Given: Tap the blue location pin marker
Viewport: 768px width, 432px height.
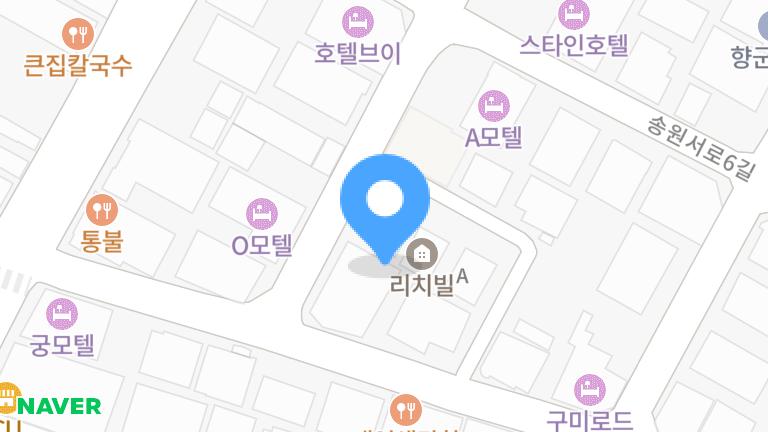Looking at the screenshot, I should (x=385, y=200).
